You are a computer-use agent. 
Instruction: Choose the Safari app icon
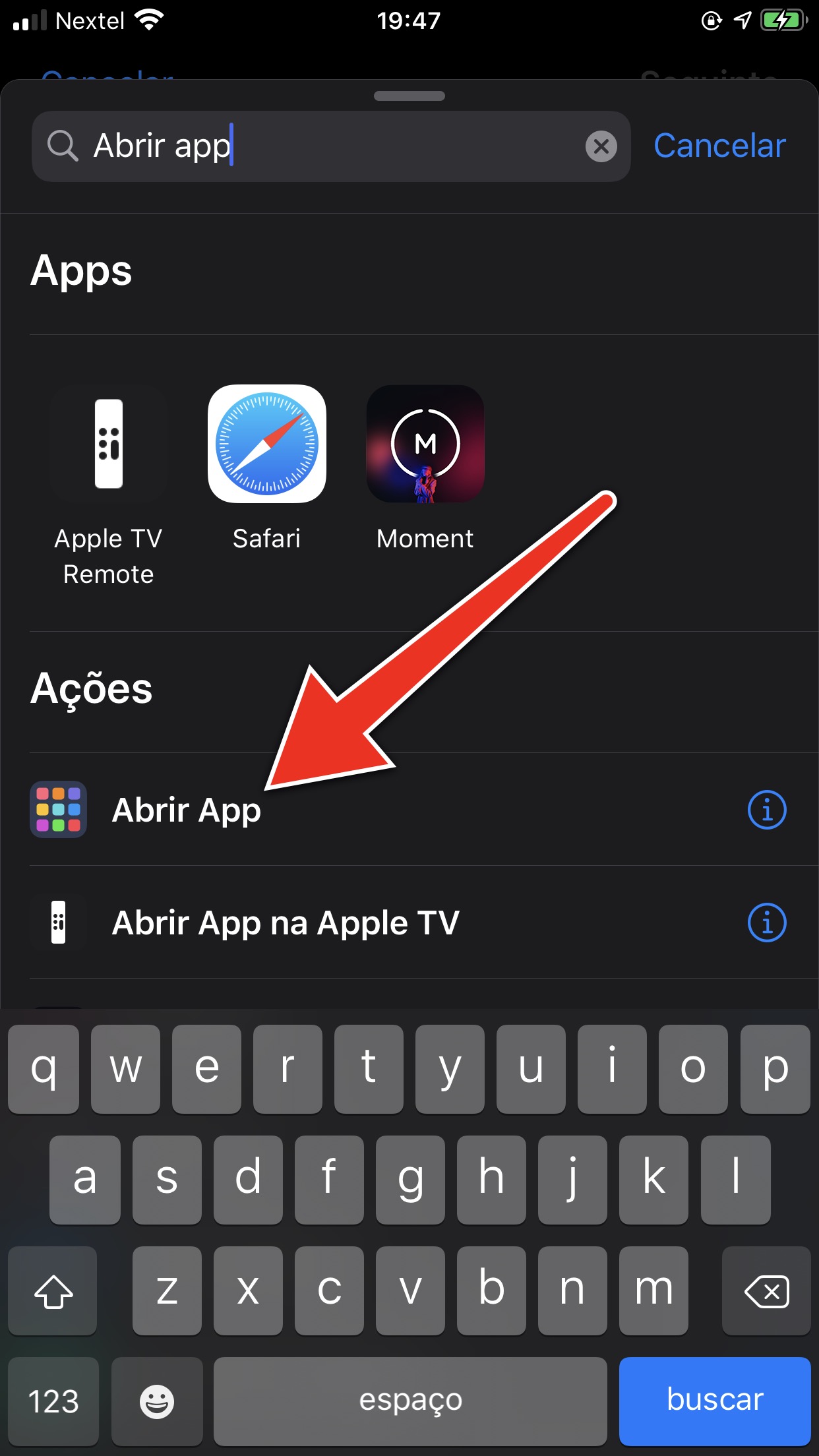tap(267, 444)
